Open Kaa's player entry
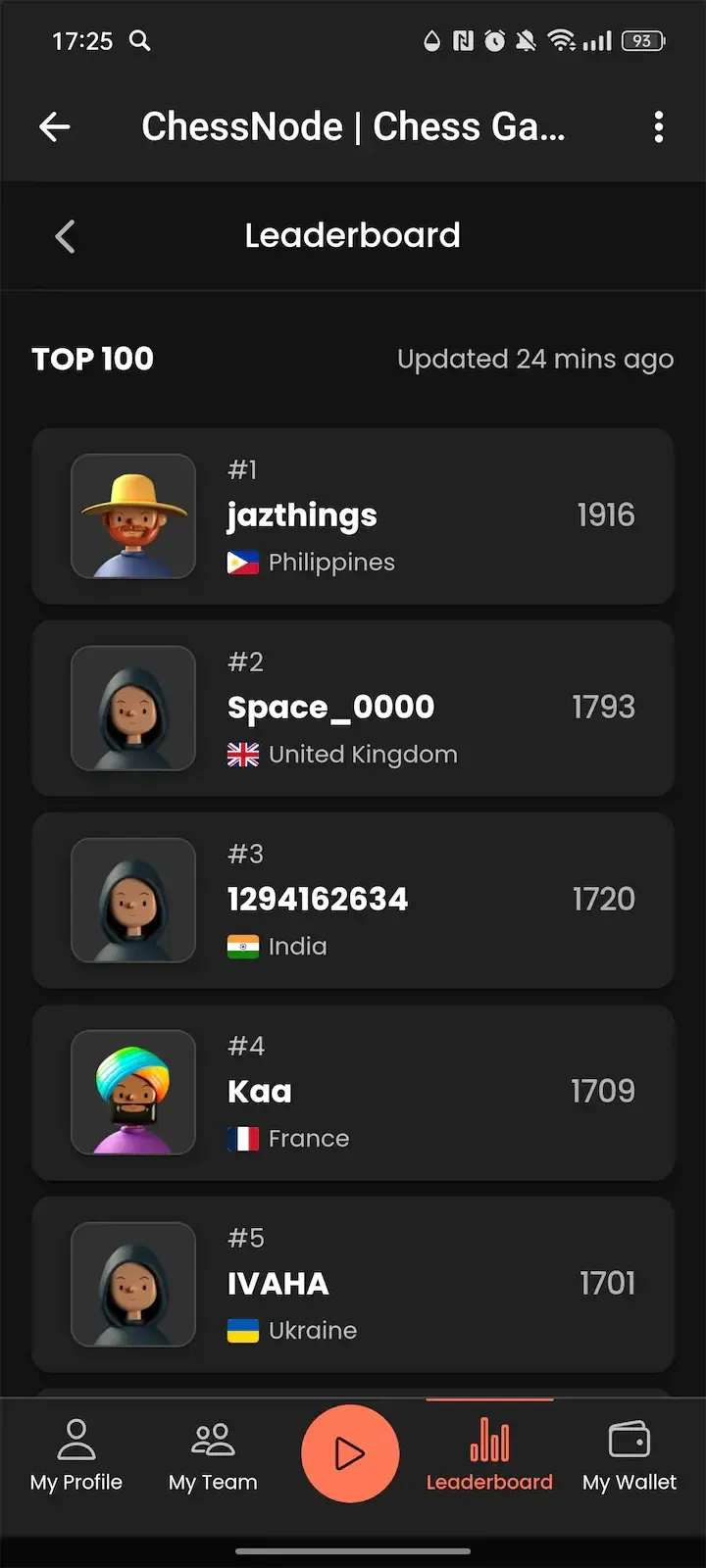The width and height of the screenshot is (706, 1568). (353, 1091)
